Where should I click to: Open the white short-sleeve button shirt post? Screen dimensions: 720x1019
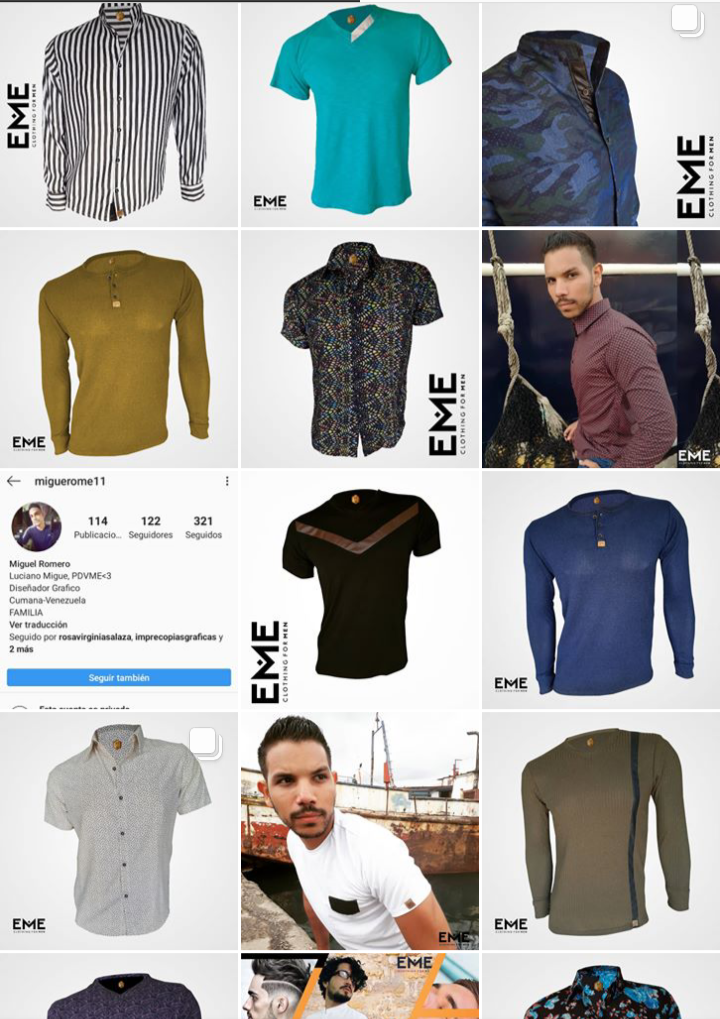pos(119,830)
